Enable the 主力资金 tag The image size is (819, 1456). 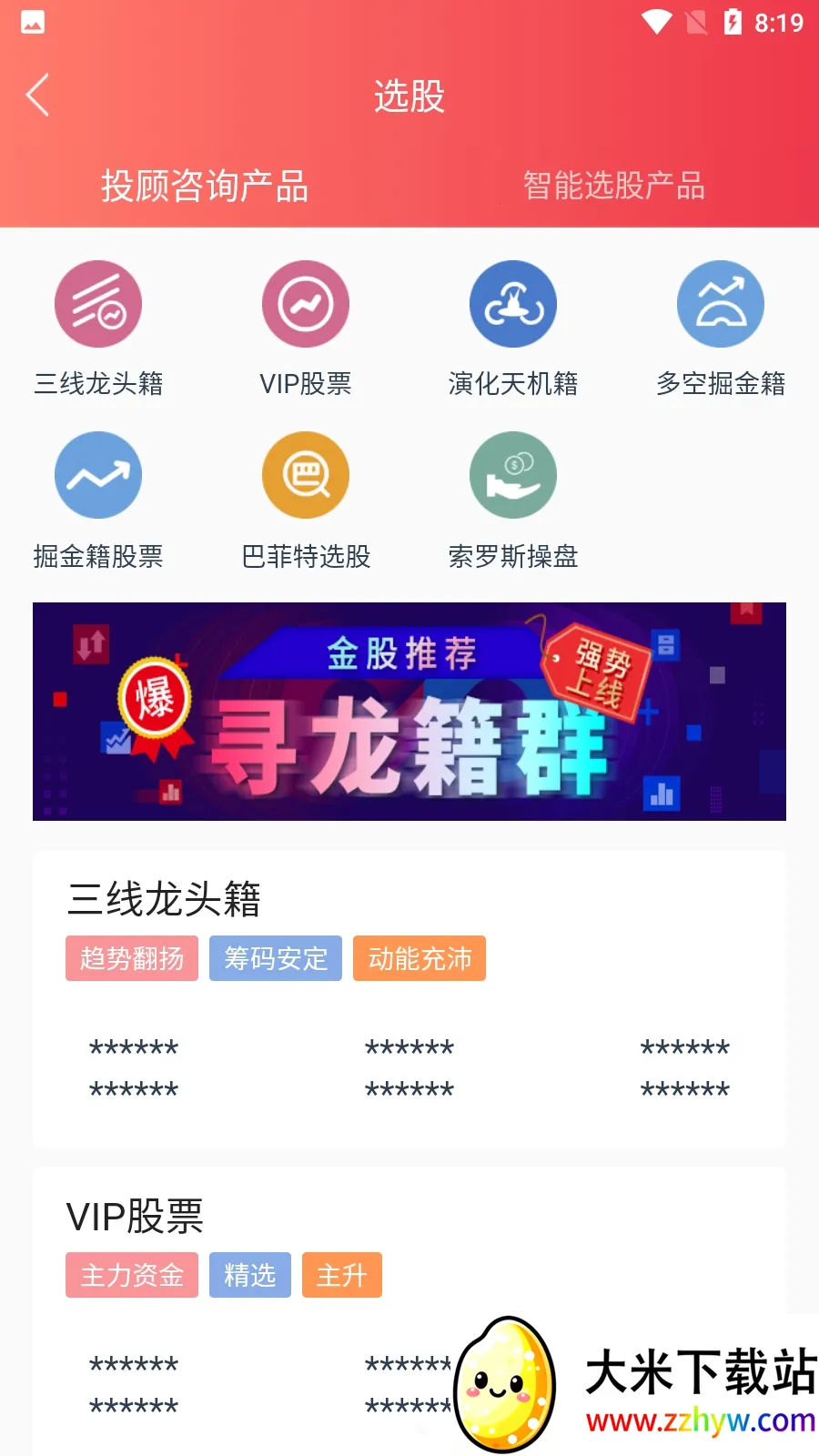click(131, 1275)
